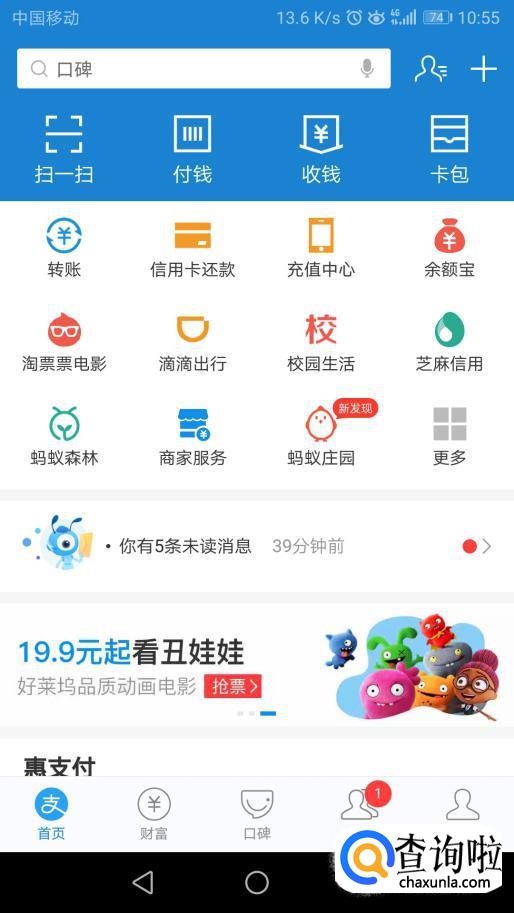Open 转账 transfer
This screenshot has height=913, width=514.
[64, 247]
